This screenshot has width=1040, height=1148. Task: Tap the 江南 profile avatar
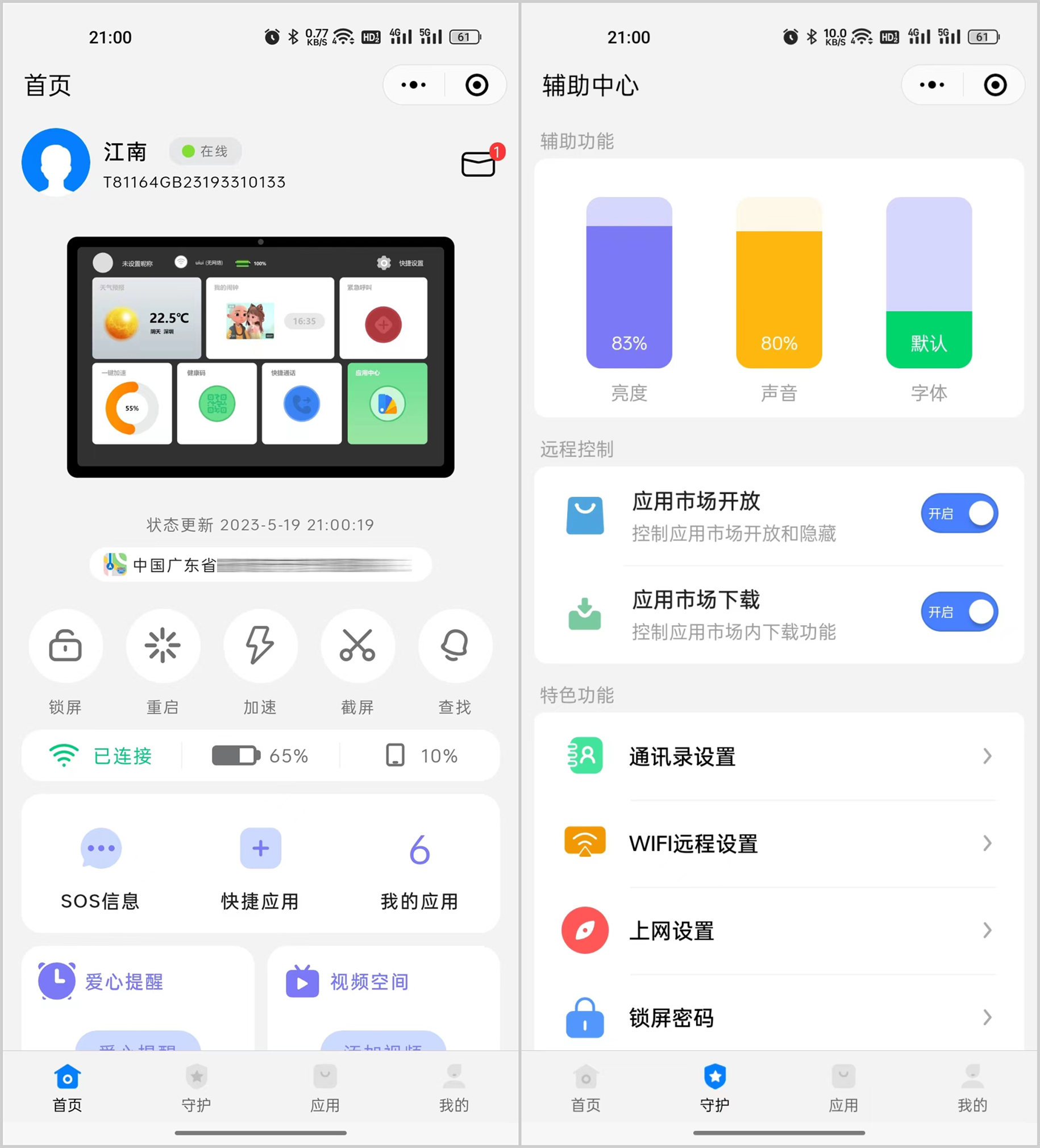[x=55, y=162]
